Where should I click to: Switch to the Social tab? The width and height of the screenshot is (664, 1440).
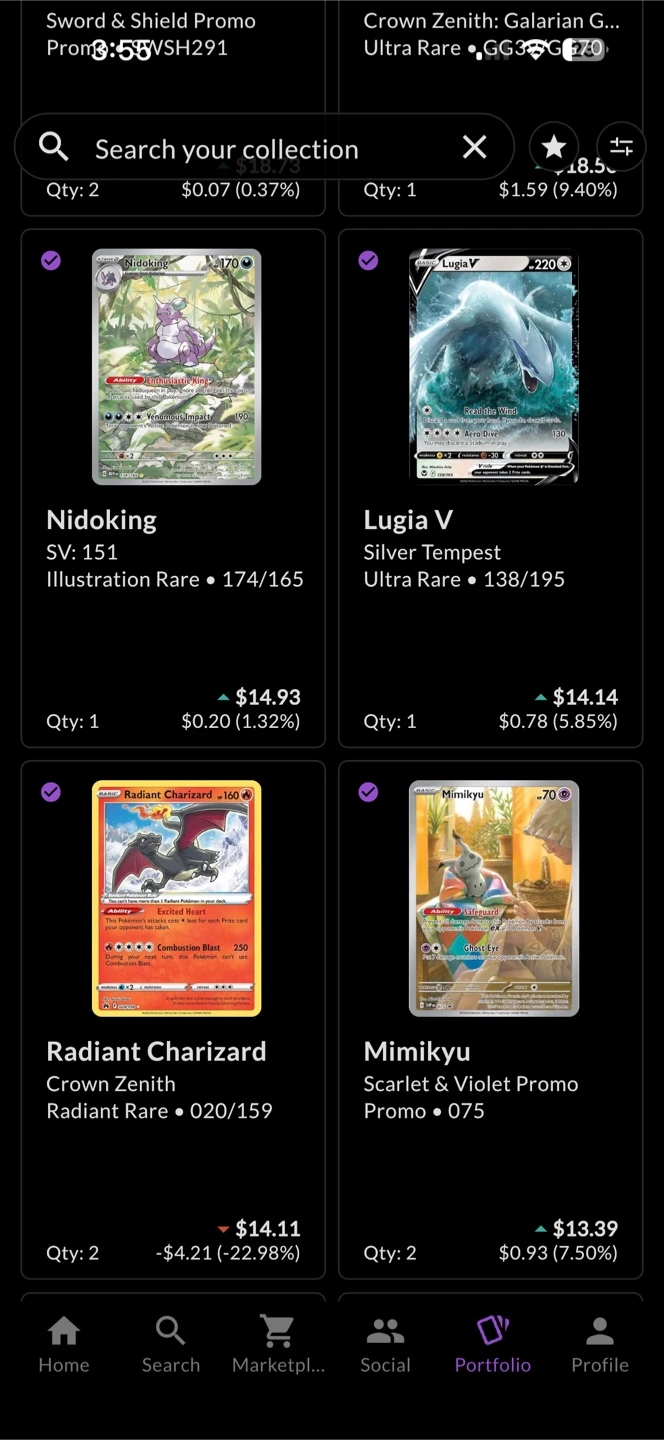coord(385,1345)
